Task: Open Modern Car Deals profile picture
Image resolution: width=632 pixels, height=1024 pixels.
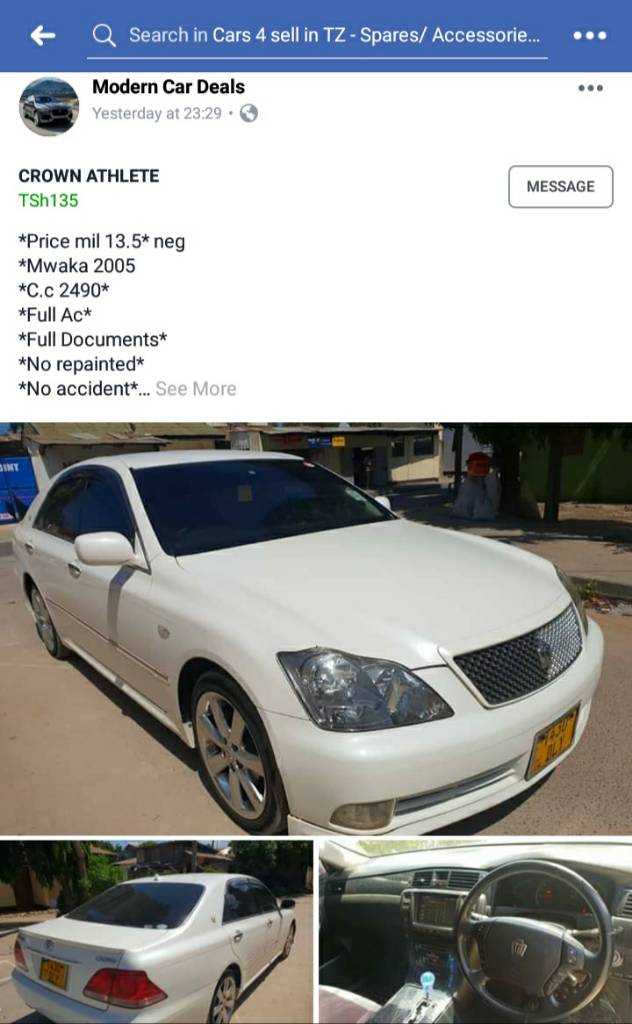Action: (x=49, y=106)
